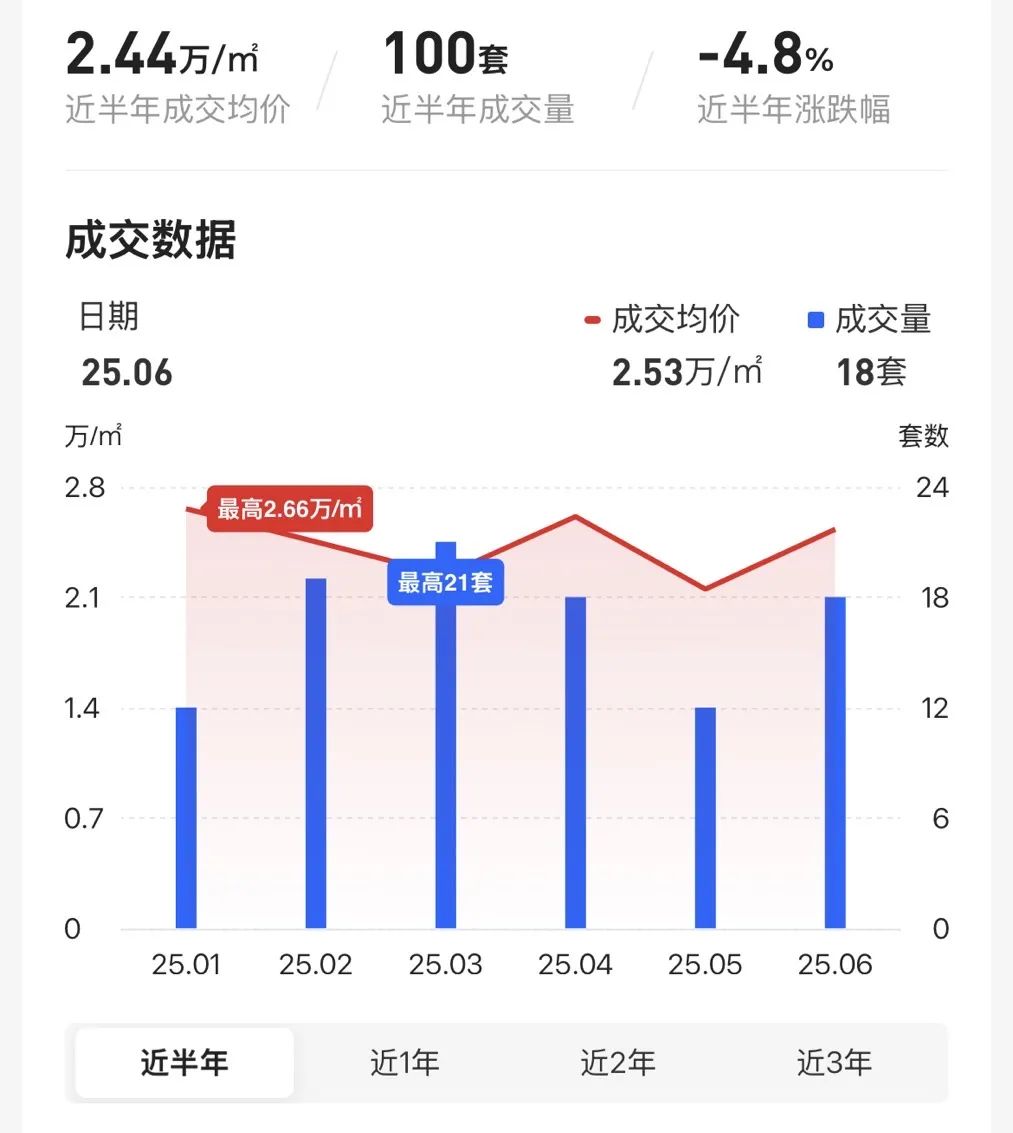Switch to the 近1年 tab
The image size is (1013, 1133).
(x=404, y=1062)
